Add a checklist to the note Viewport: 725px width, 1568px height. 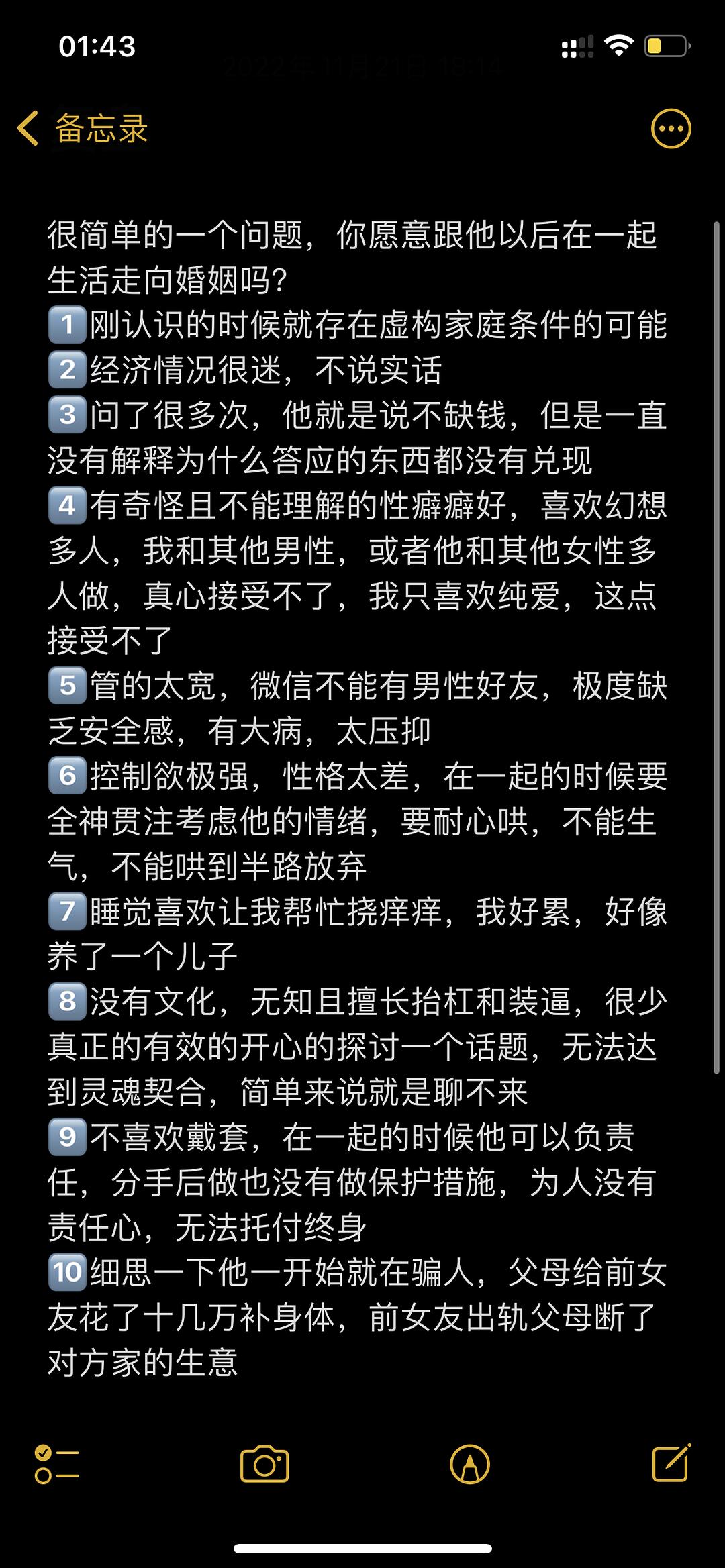[x=56, y=1464]
